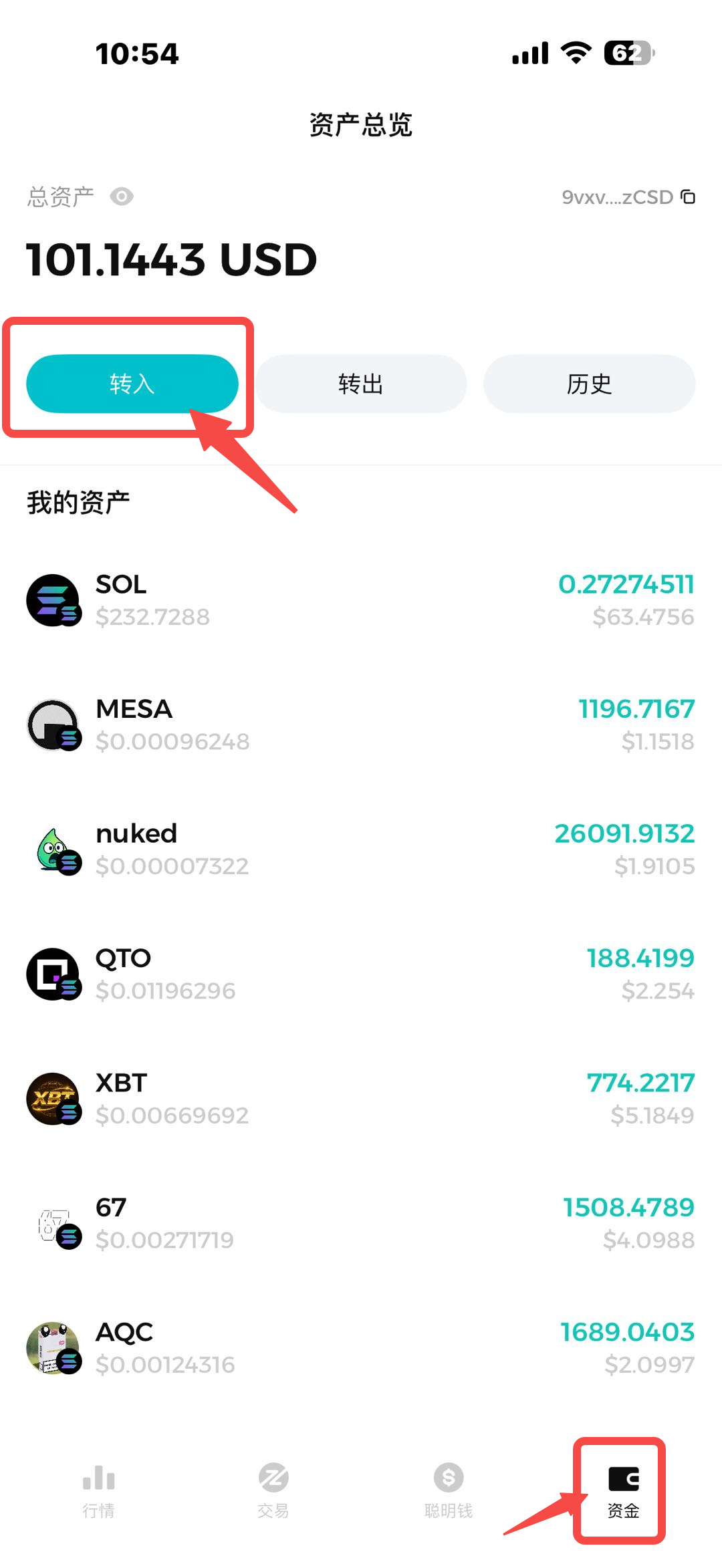The image size is (722, 1568).
Task: Tap the 转入 deposit button
Action: pyautogui.click(x=132, y=384)
